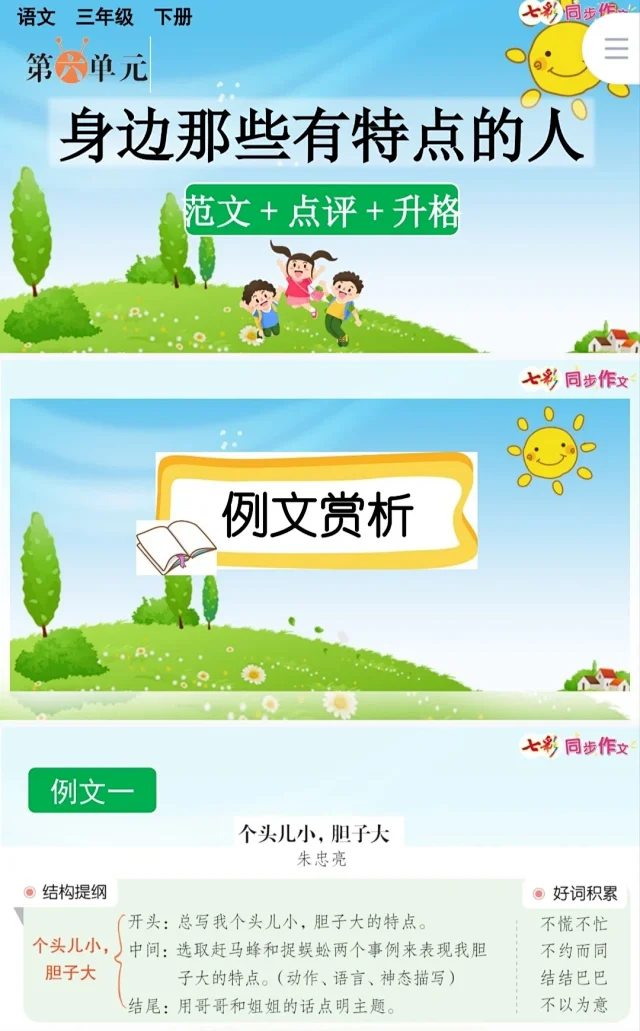Open the floating hamburger menu button
Viewport: 640px width, 1031px height.
(614, 50)
